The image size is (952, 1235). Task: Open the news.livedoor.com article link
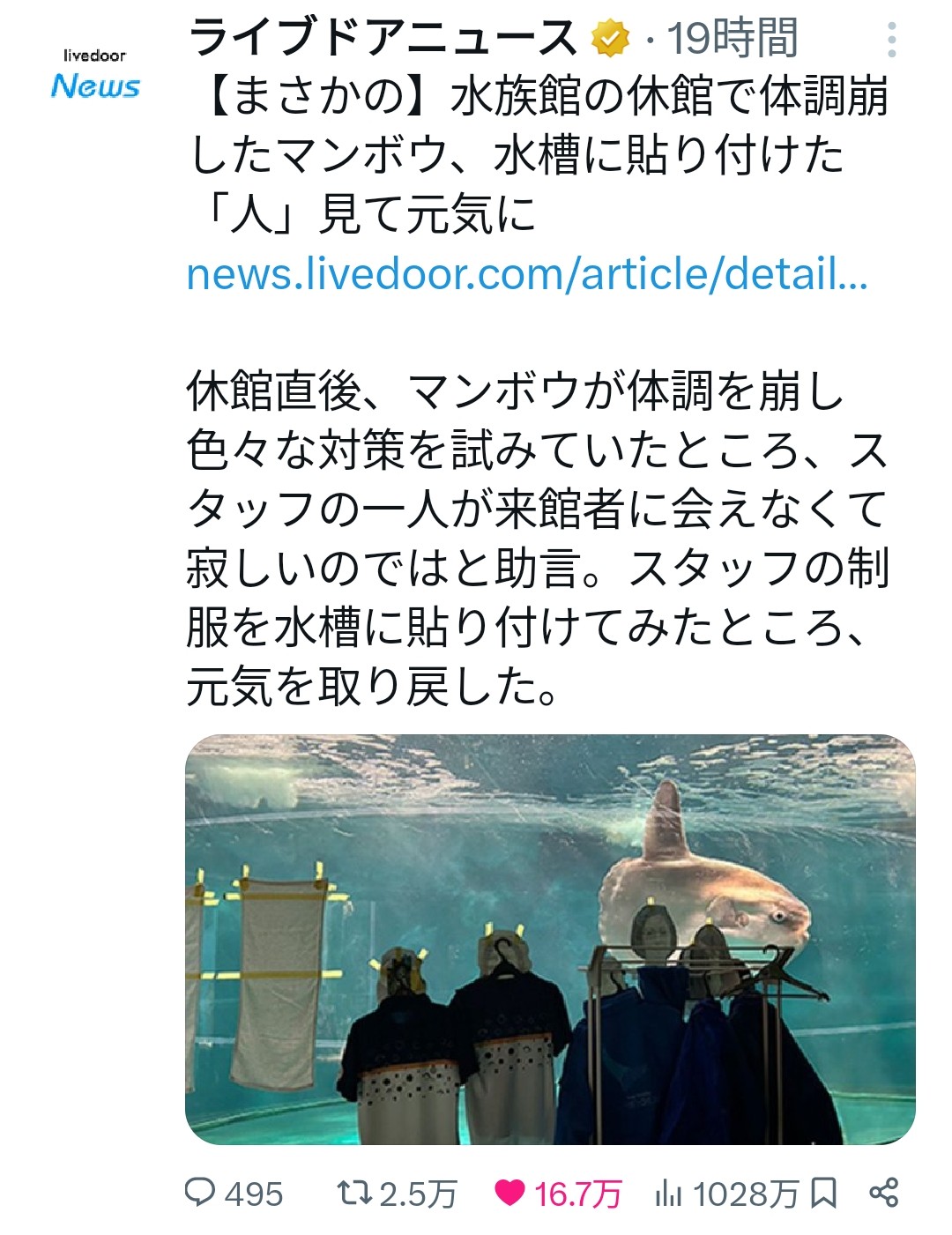527,274
